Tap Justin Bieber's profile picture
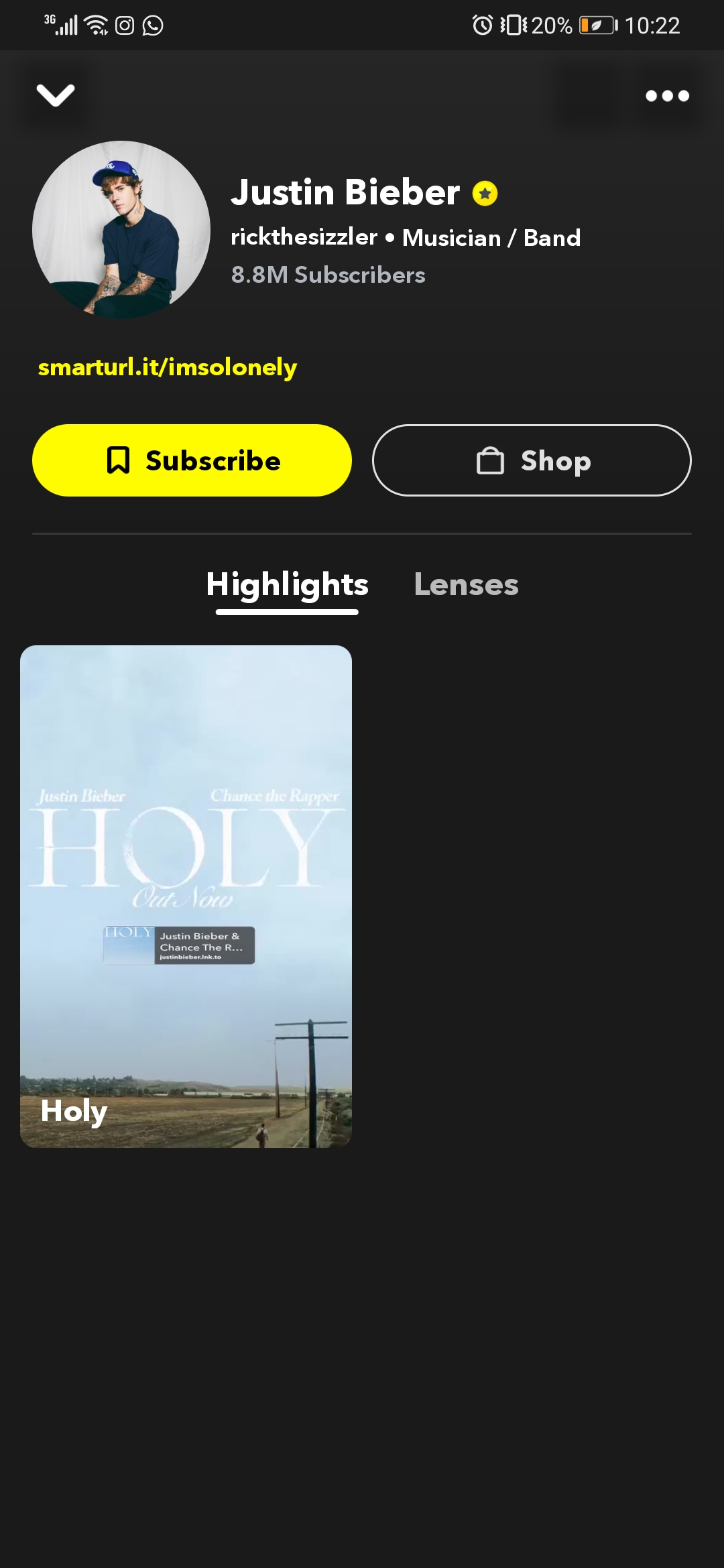This screenshot has width=724, height=1568. coord(121,229)
